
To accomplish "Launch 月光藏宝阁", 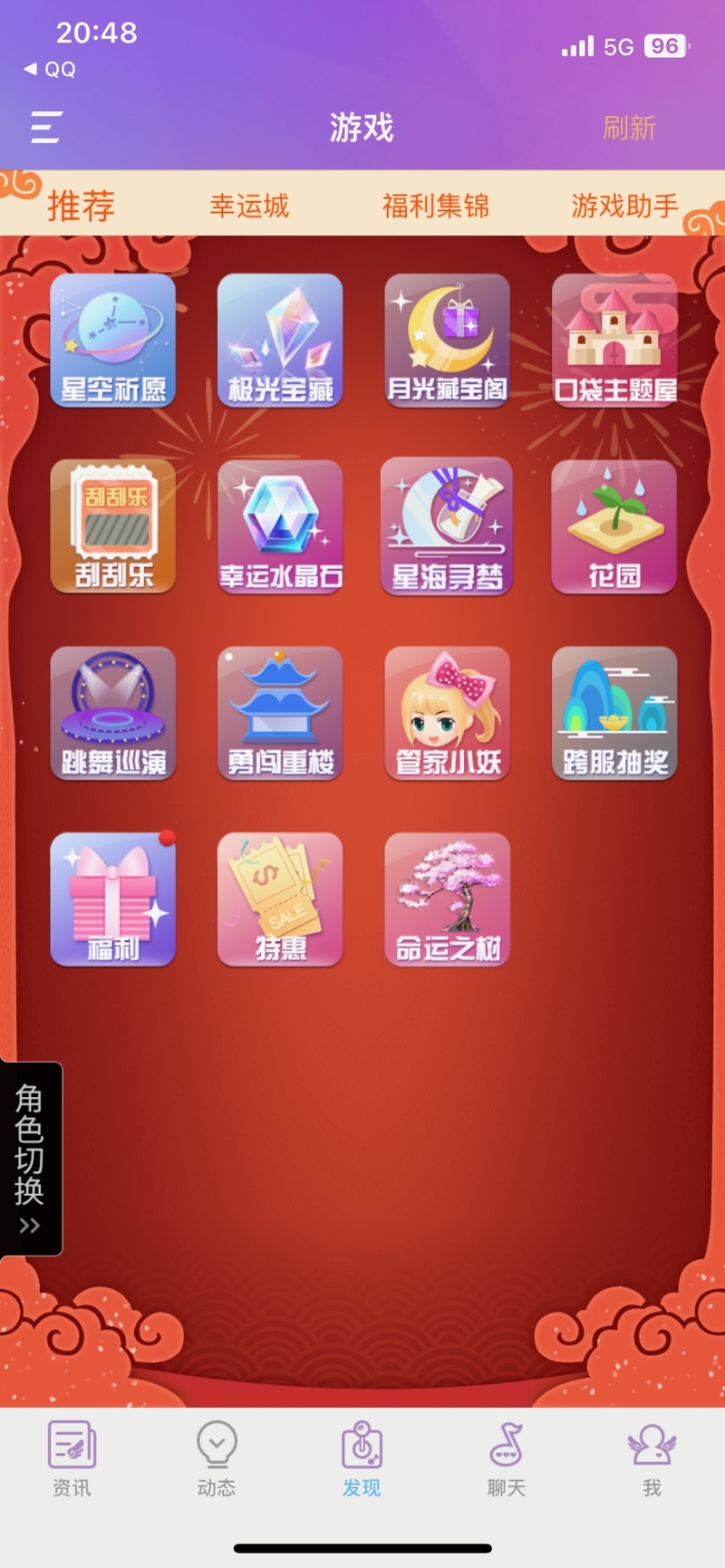I will coord(447,341).
